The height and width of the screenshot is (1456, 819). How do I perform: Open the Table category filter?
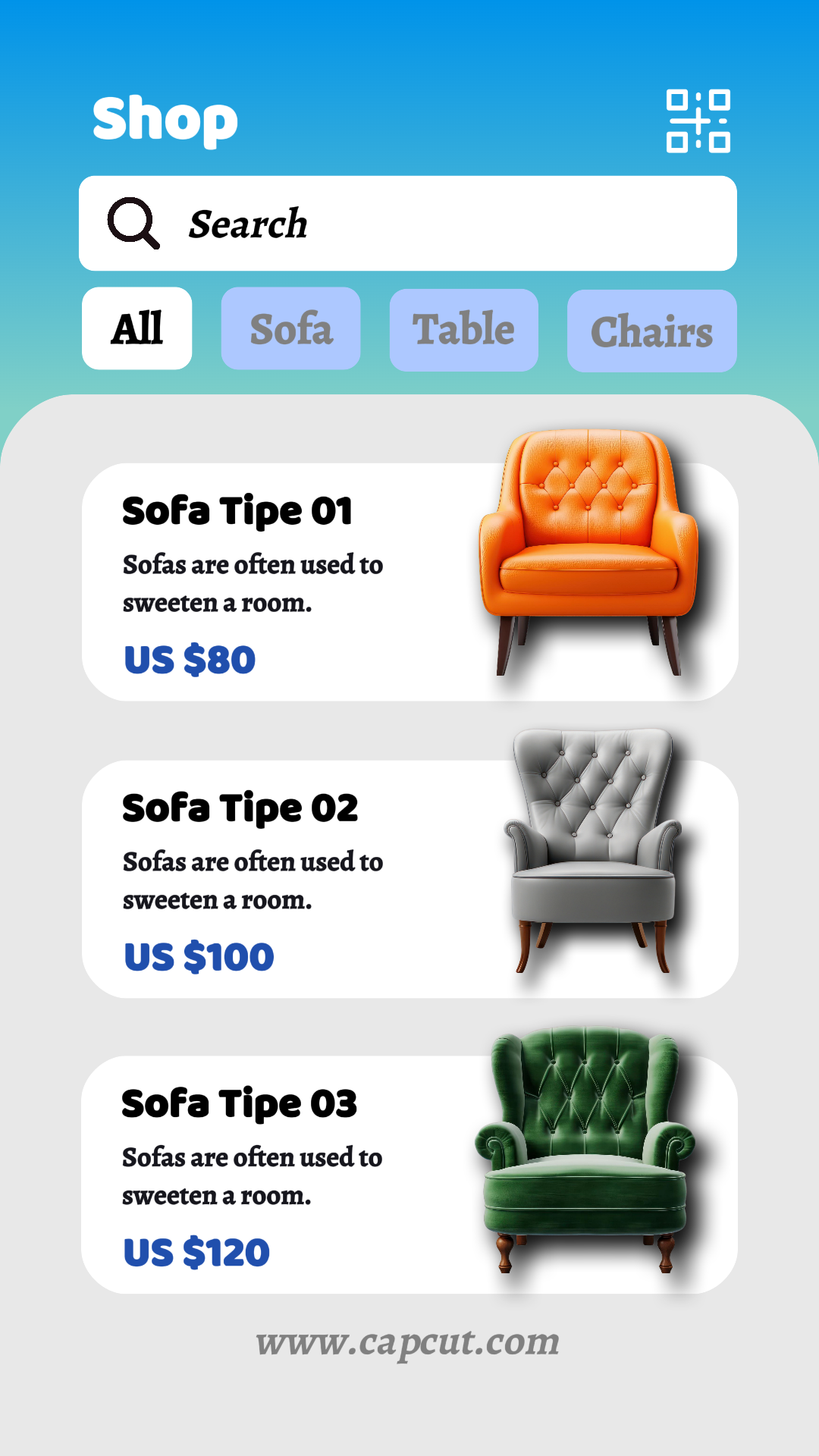point(463,328)
